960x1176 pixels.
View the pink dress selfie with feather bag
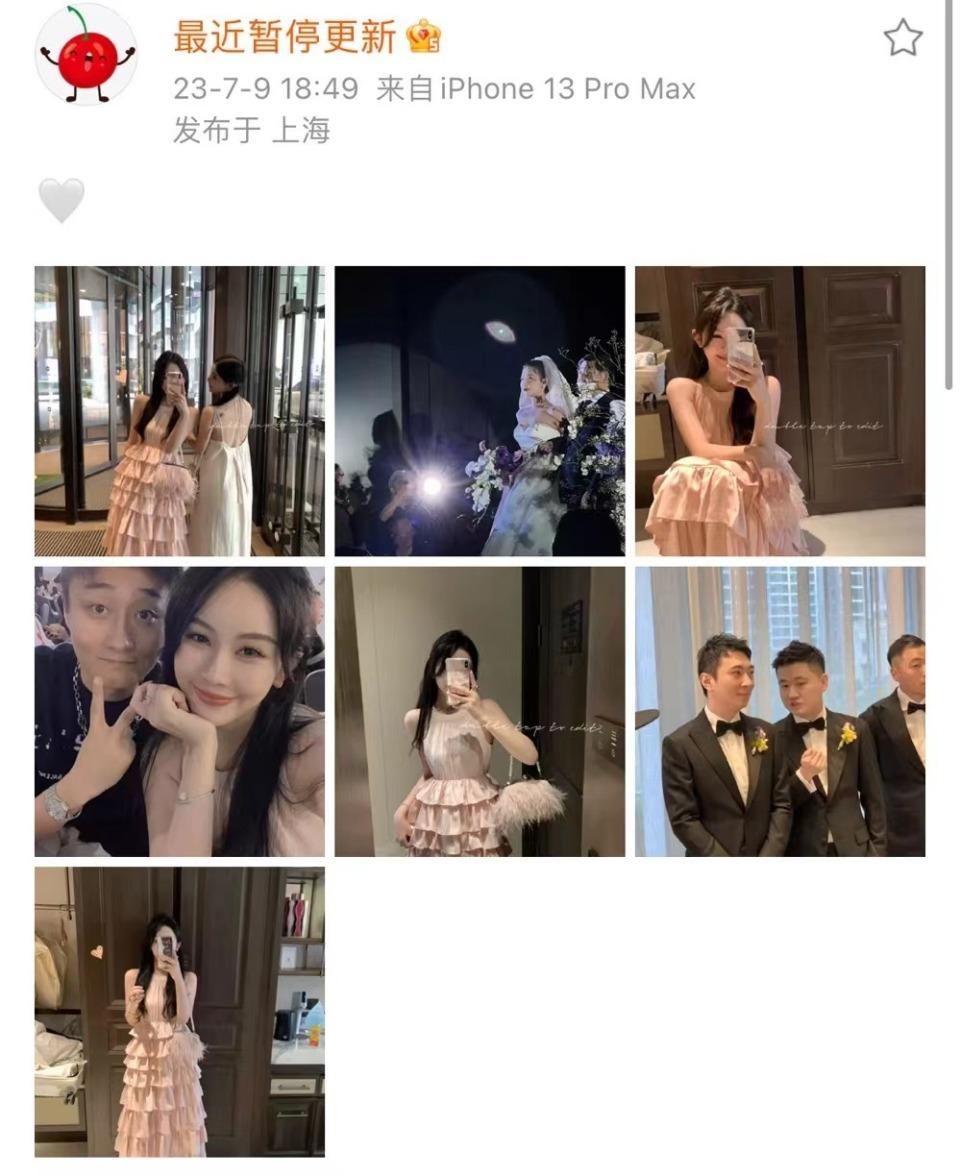pos(480,711)
